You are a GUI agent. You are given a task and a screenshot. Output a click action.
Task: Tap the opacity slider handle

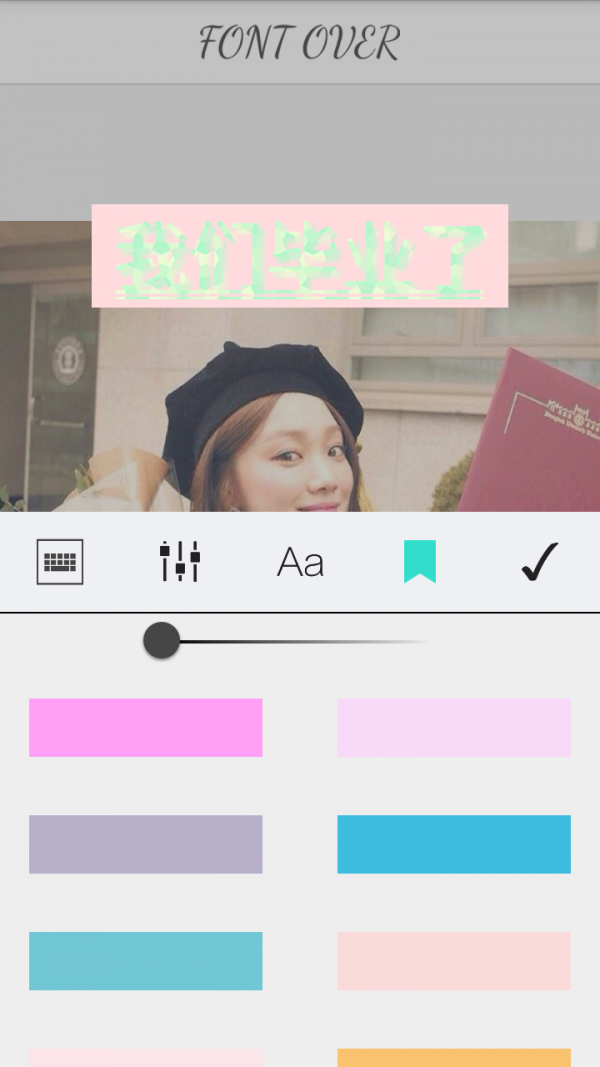pos(161,641)
